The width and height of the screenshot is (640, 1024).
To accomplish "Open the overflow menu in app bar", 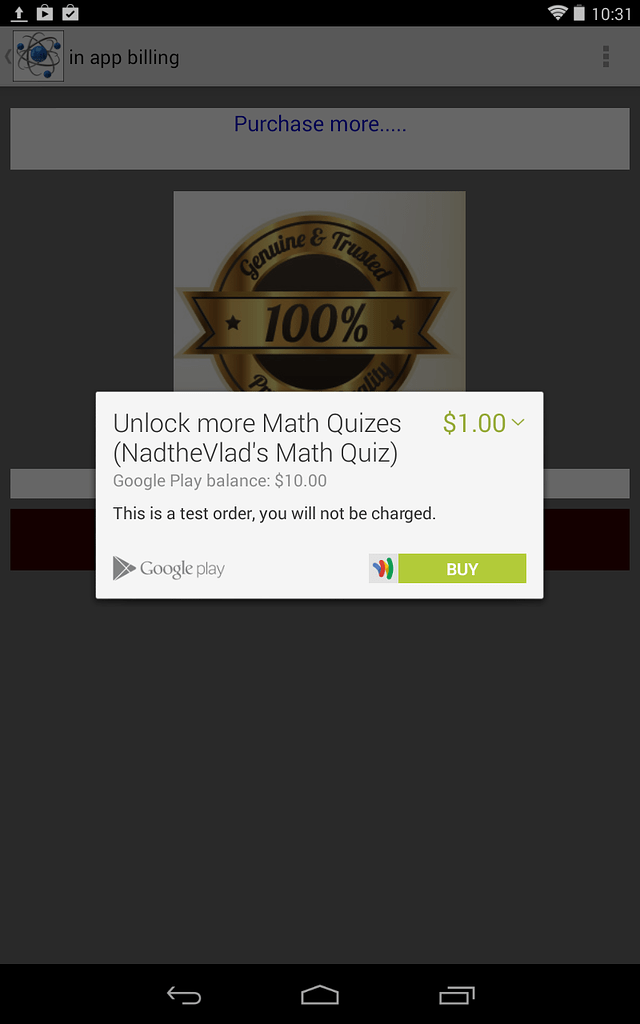I will tap(606, 57).
